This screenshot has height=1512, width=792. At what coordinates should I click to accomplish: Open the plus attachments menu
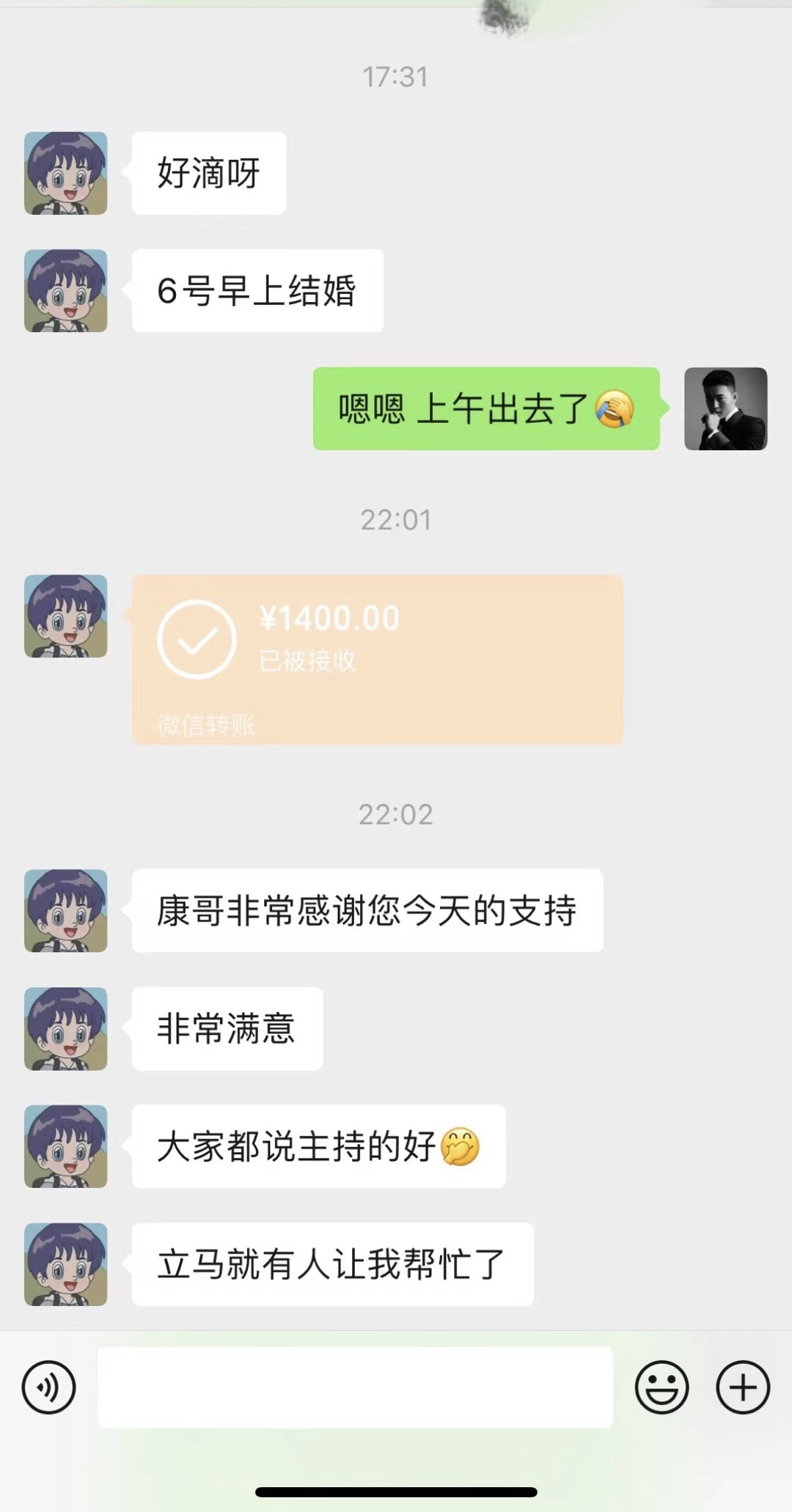pyautogui.click(x=742, y=1387)
